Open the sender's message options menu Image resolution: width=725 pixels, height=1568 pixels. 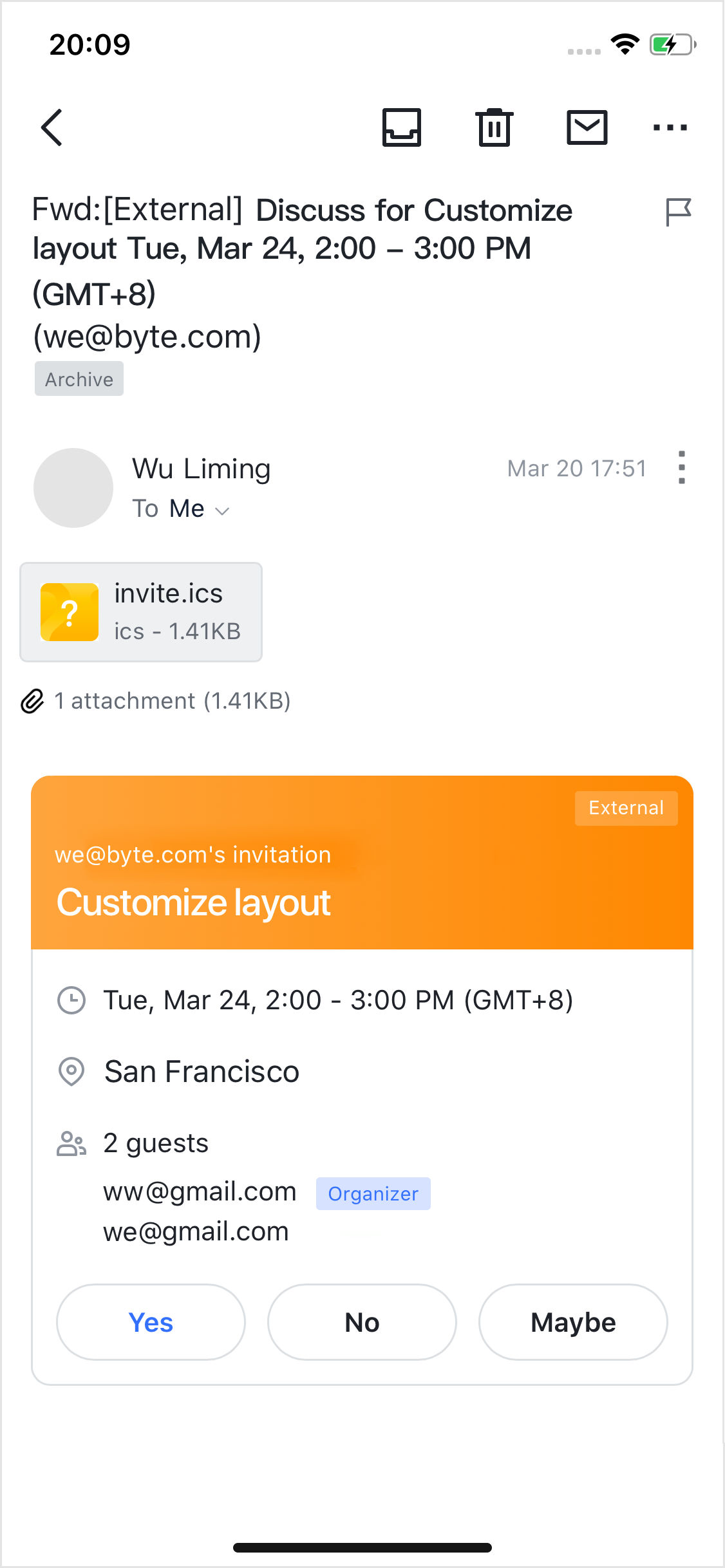click(x=681, y=469)
